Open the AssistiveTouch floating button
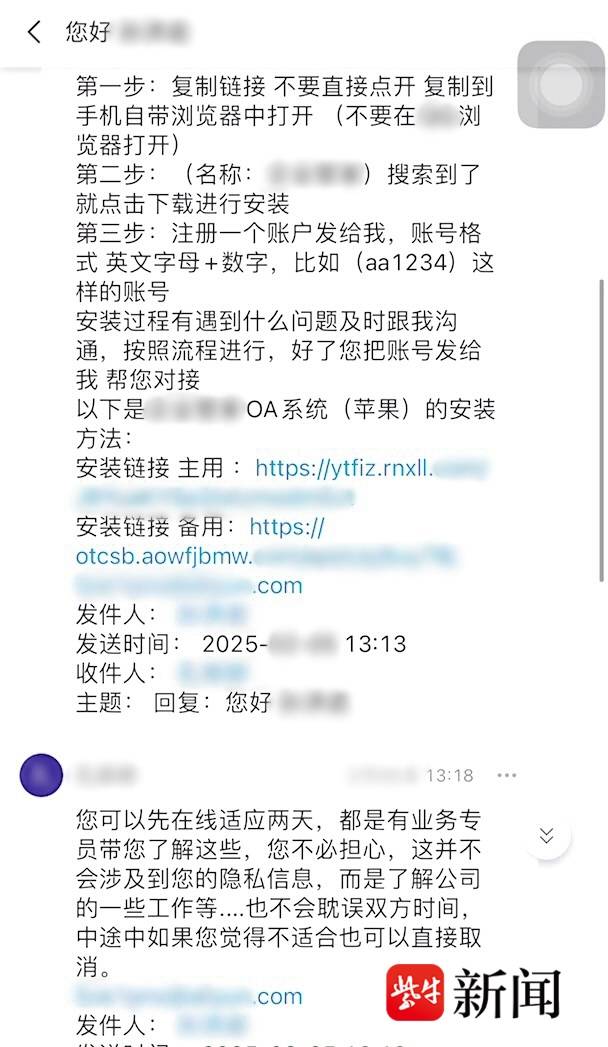This screenshot has width=608, height=1047. [x=561, y=84]
